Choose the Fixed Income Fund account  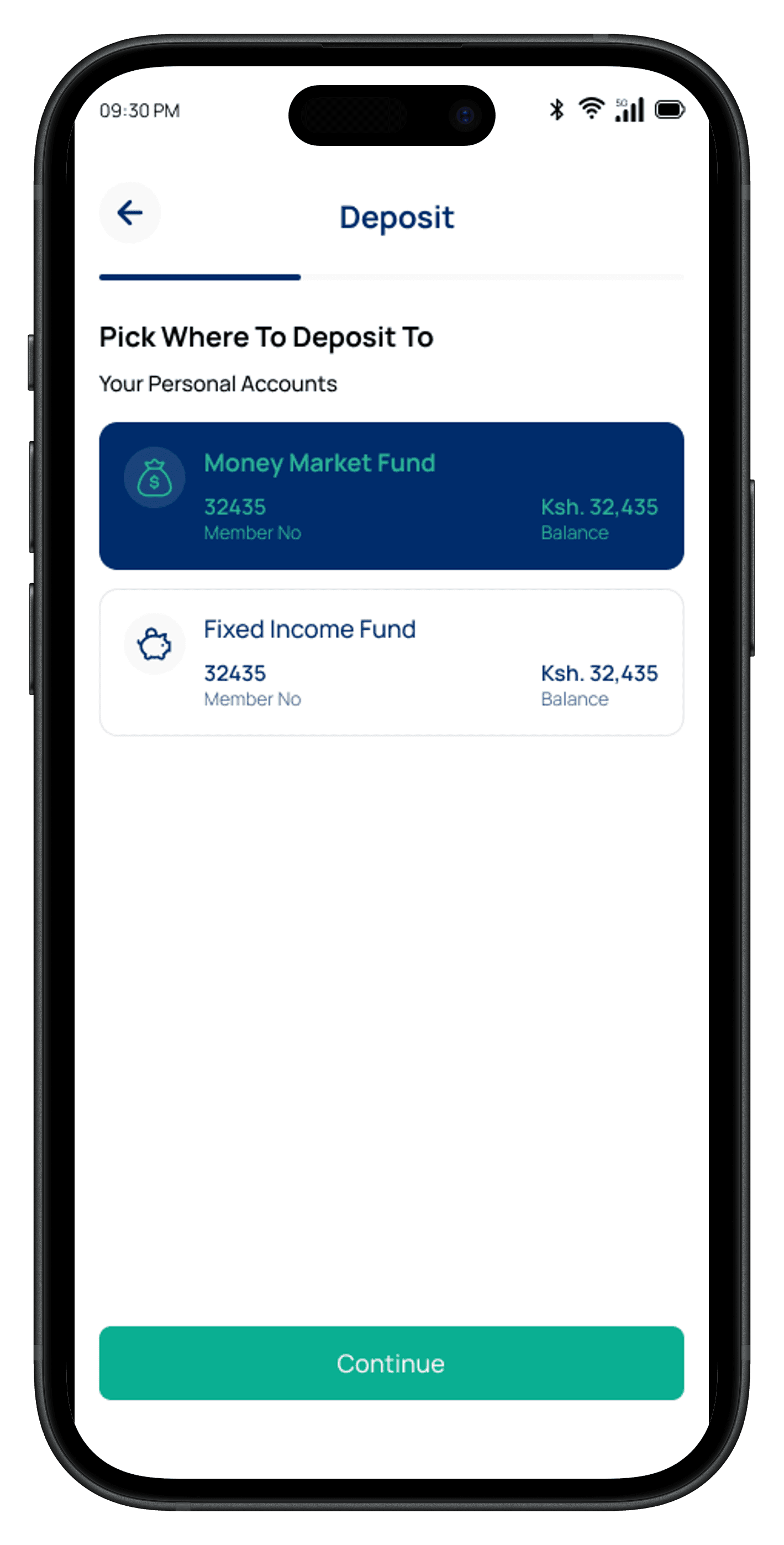(x=391, y=662)
